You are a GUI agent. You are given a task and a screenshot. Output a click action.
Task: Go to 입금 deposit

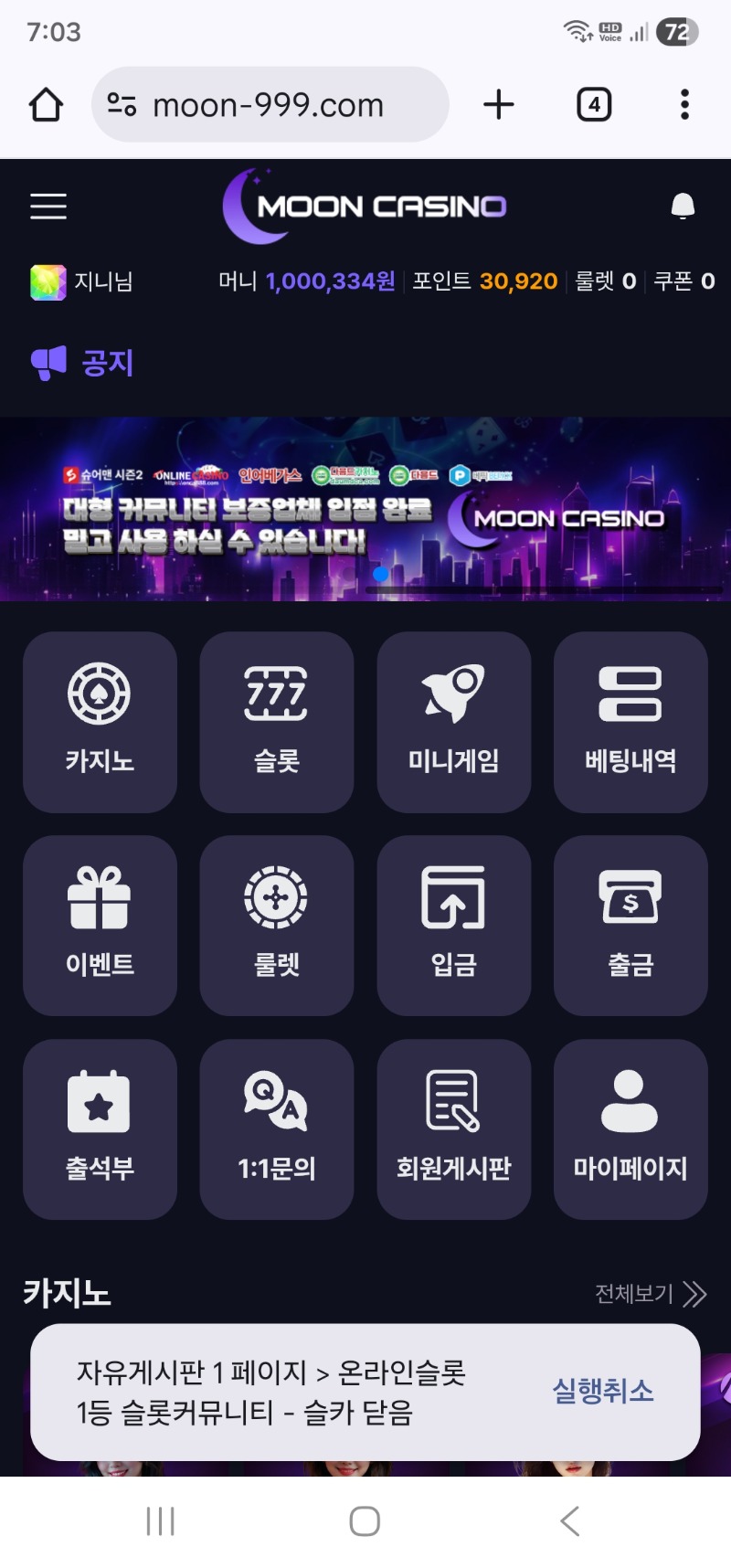tap(453, 925)
